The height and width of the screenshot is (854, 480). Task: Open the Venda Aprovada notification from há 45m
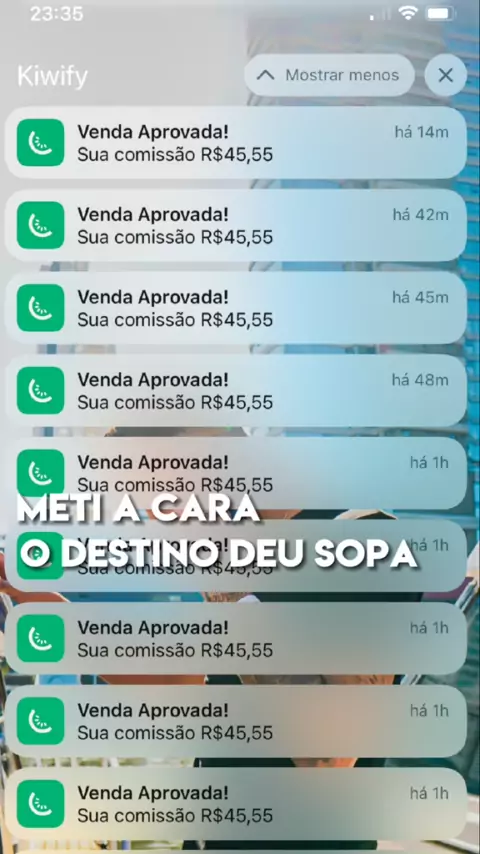tap(236, 308)
